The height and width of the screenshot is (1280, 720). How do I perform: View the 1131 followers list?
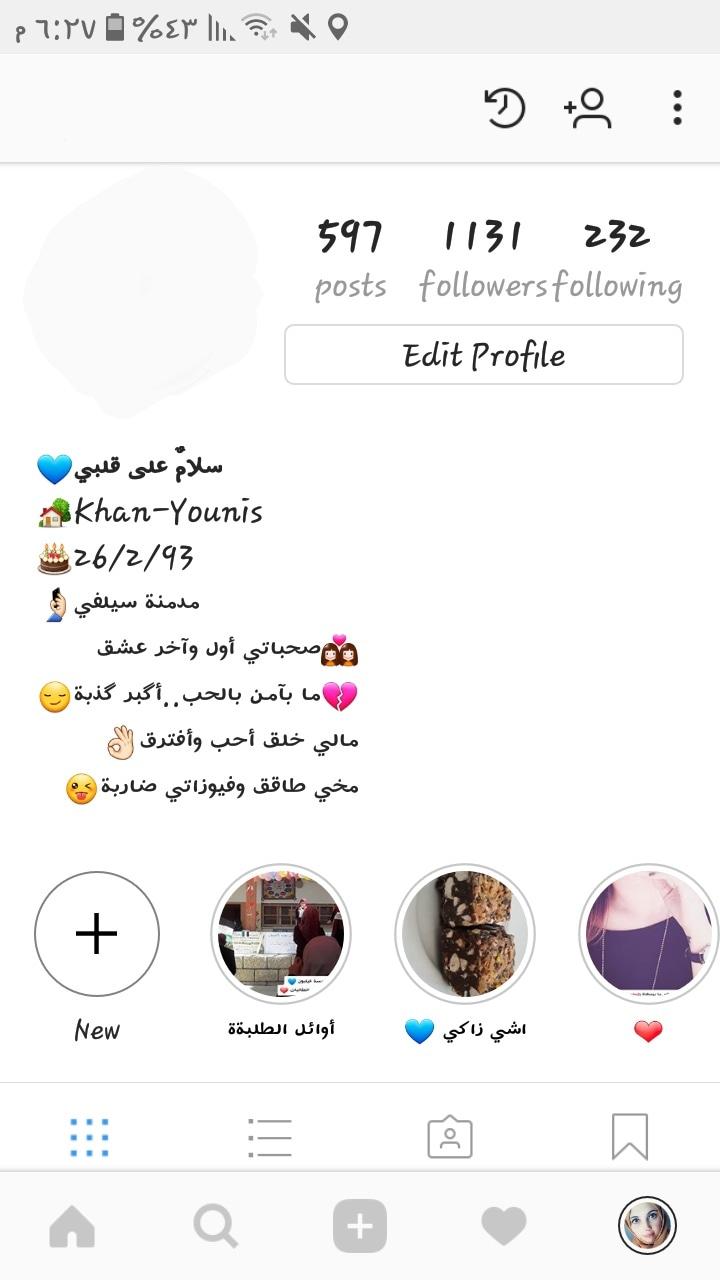click(x=484, y=258)
